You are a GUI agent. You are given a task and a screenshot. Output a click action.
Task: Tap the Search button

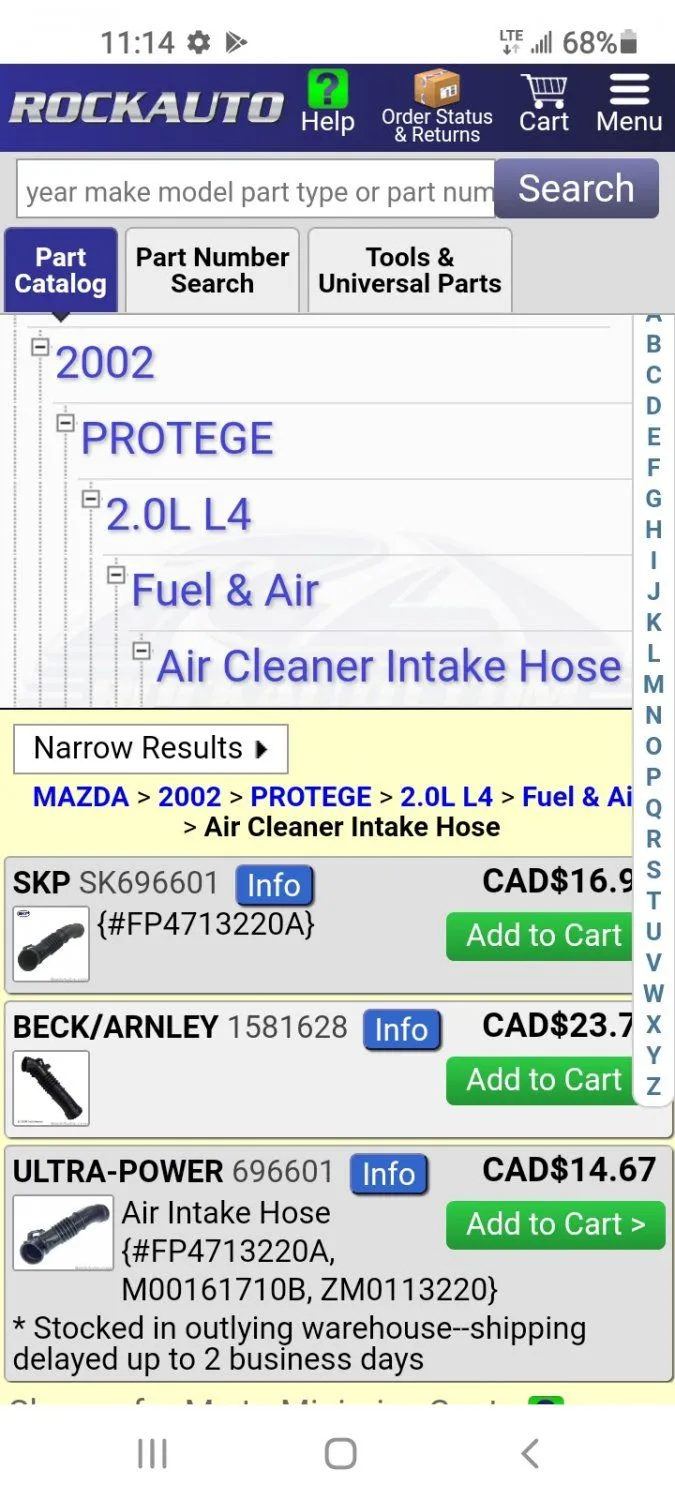pos(576,188)
